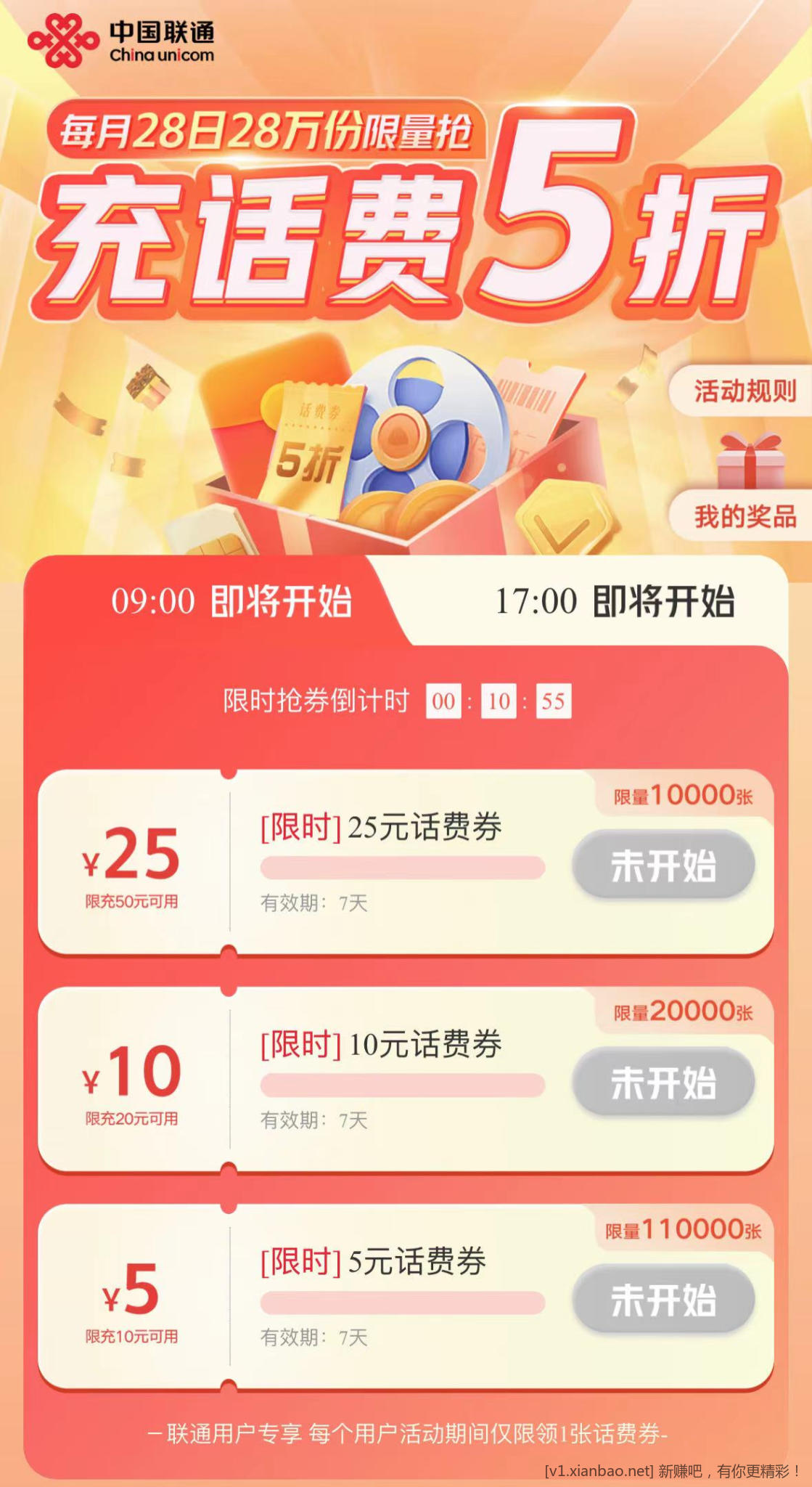Tap 未开始 button for 10元话费券
Image resolution: width=812 pixels, height=1487 pixels.
[663, 1082]
